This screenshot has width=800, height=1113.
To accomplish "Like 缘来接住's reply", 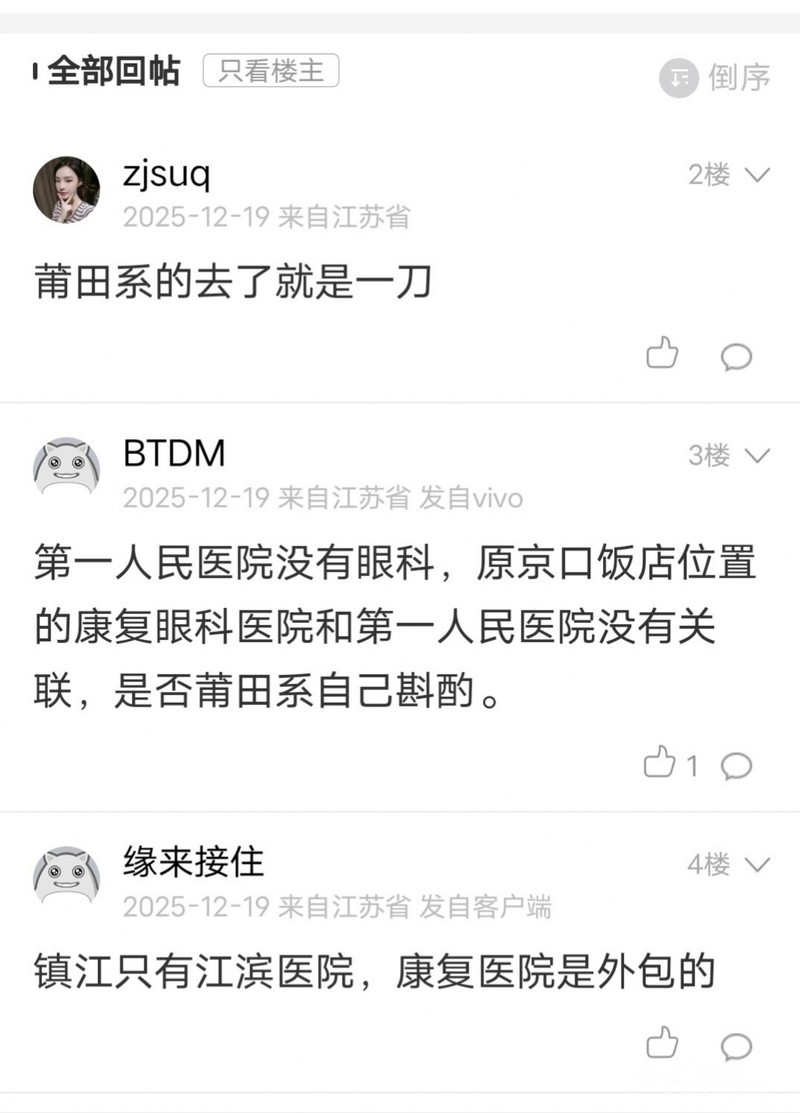I will coord(662,1043).
